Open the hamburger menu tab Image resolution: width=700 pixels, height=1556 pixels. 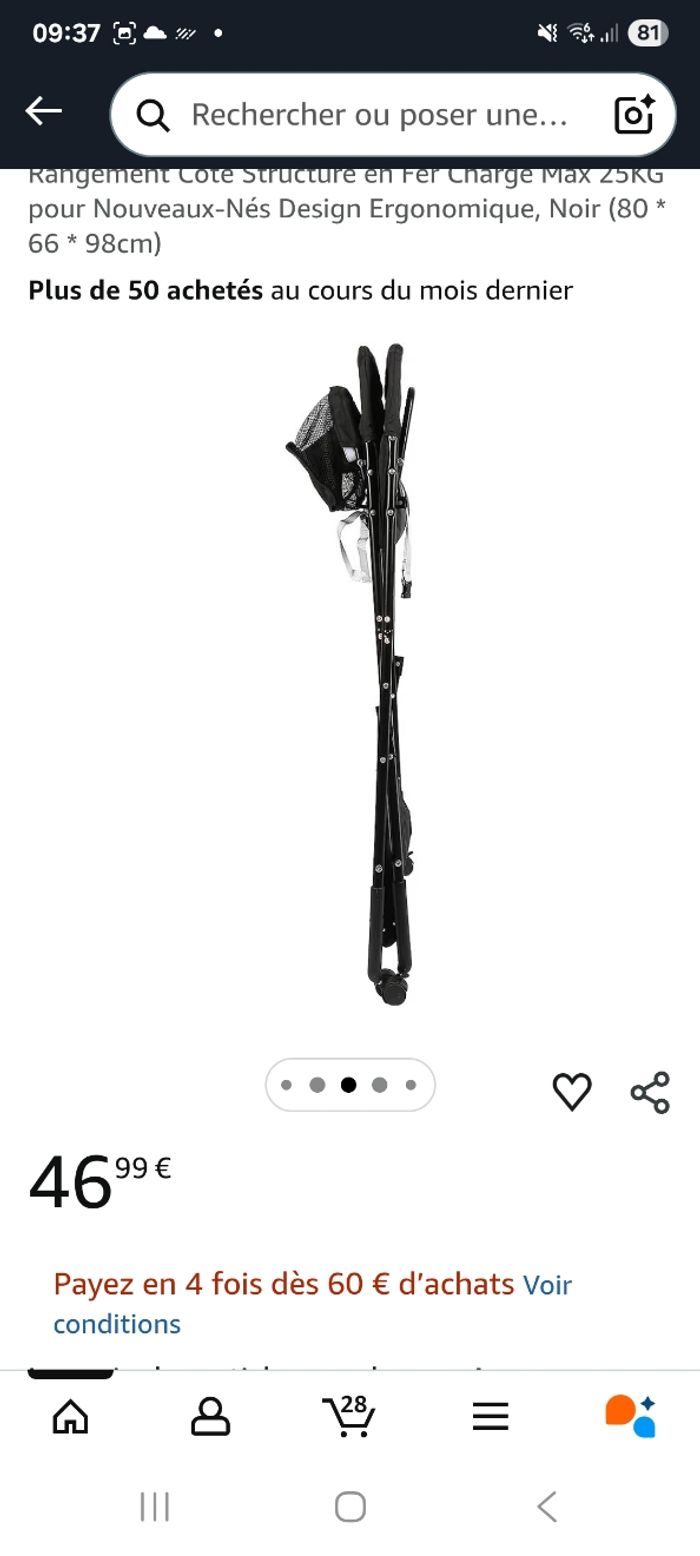tap(490, 1416)
